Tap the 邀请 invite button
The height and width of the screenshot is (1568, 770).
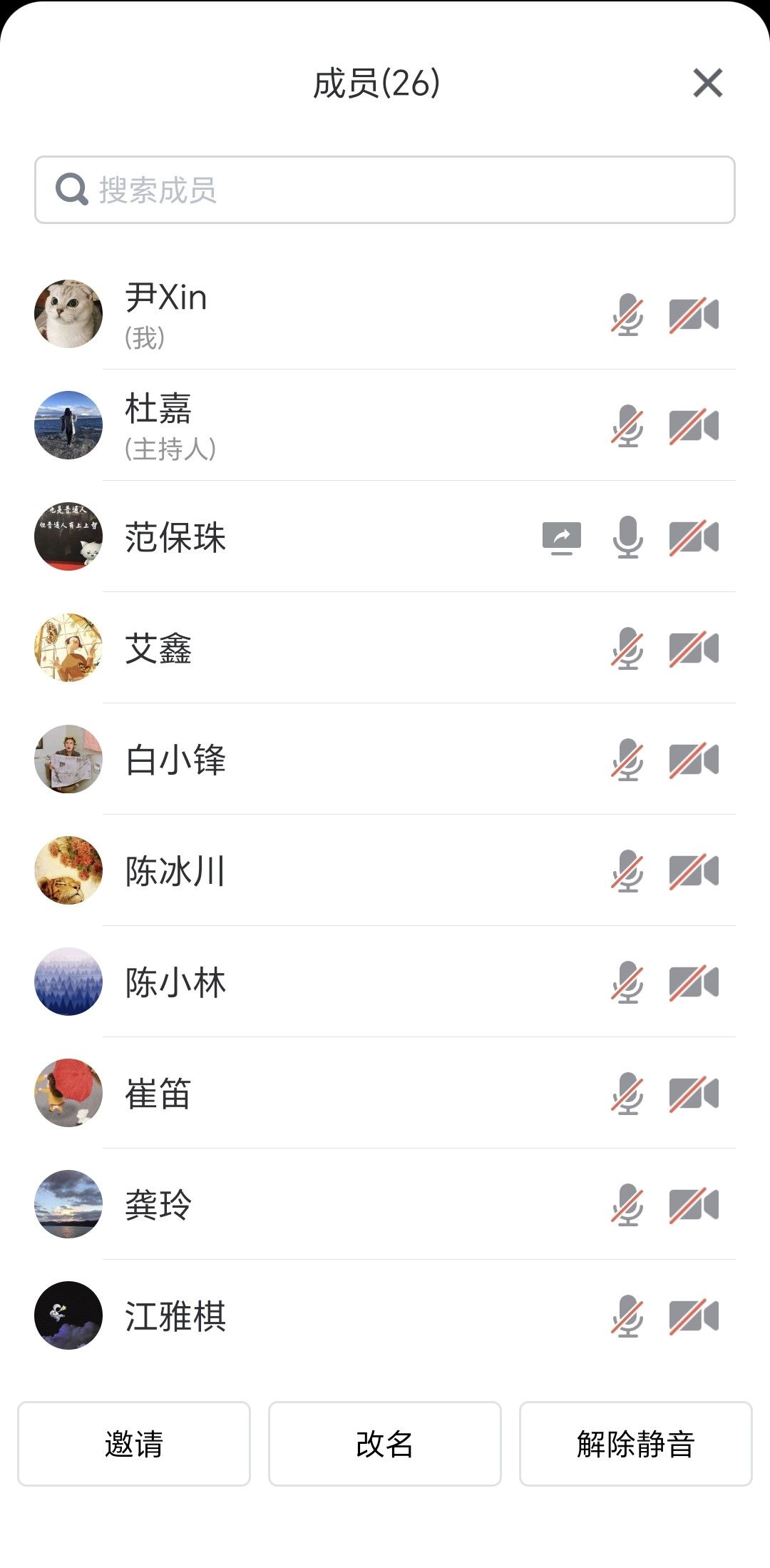[134, 1444]
